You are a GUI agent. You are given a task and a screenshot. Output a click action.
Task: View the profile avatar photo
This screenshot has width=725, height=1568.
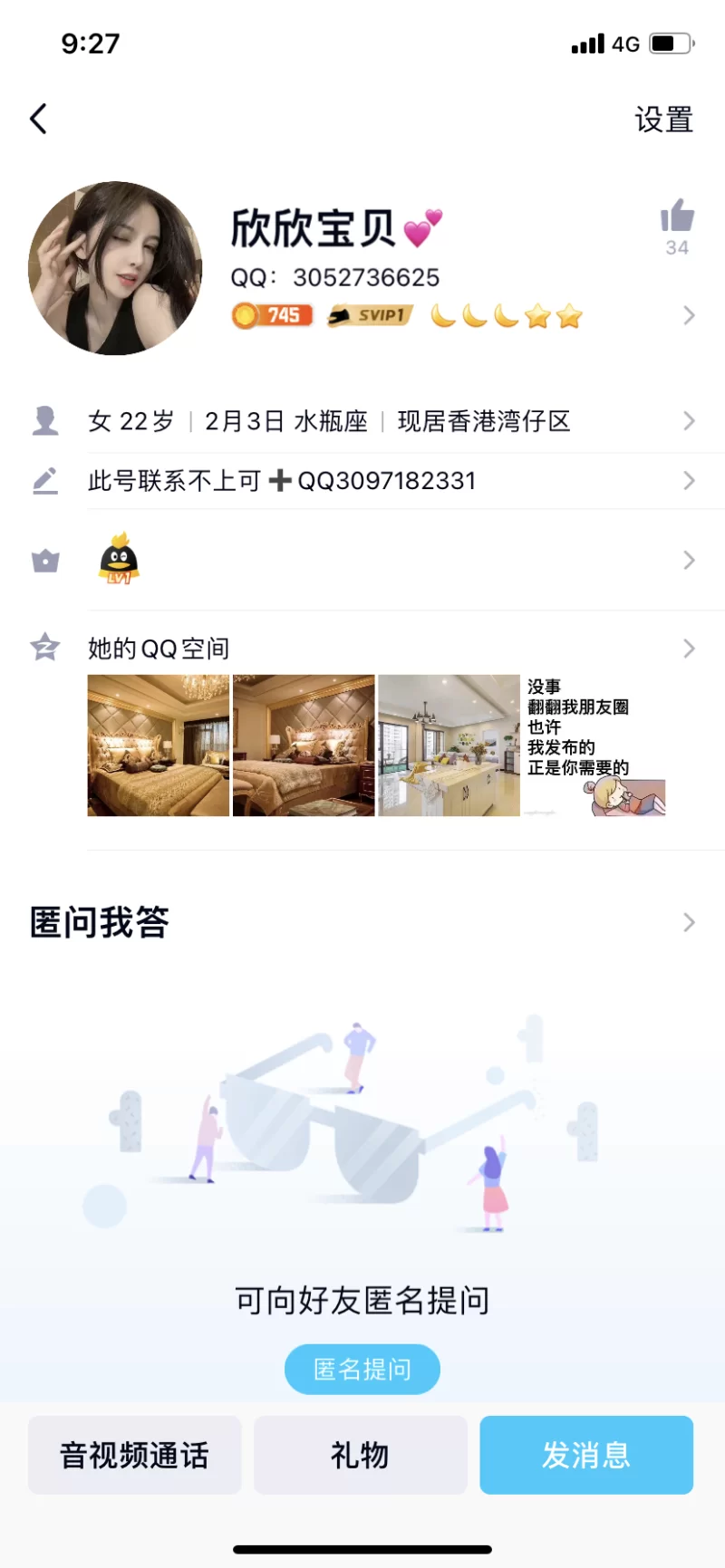115,268
